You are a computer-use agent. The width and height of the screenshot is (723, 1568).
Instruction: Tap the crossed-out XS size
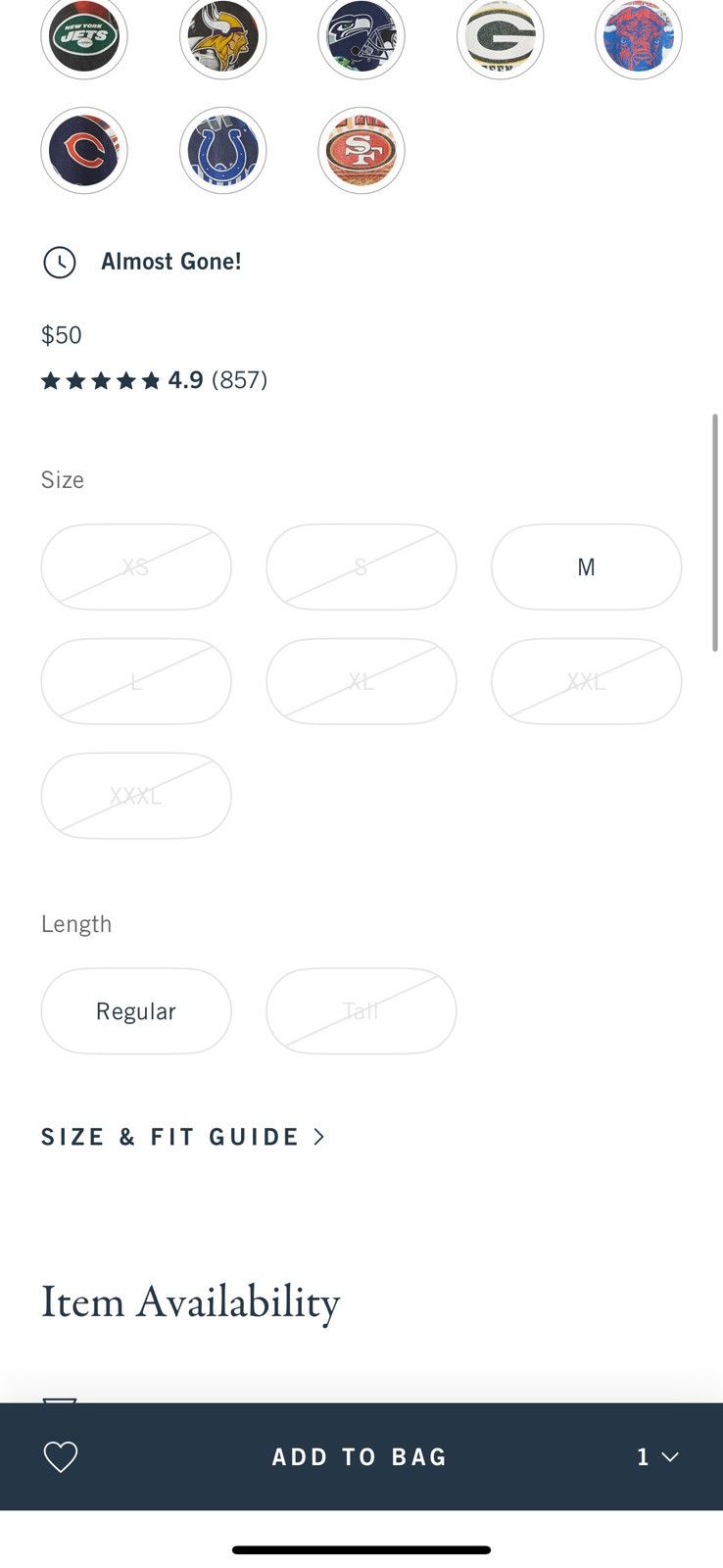(x=136, y=567)
